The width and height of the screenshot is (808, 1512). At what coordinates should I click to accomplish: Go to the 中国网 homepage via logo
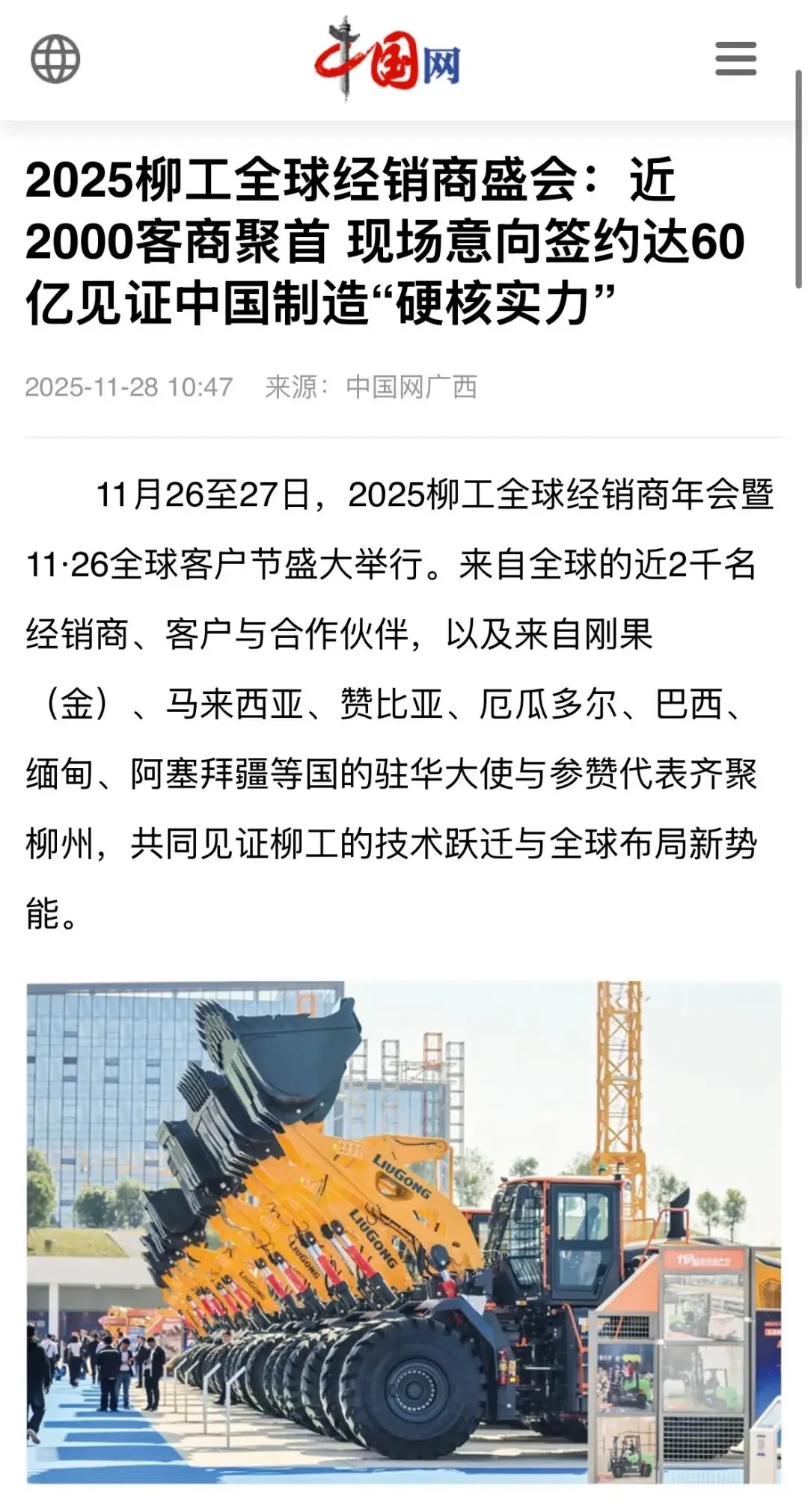pyautogui.click(x=388, y=60)
